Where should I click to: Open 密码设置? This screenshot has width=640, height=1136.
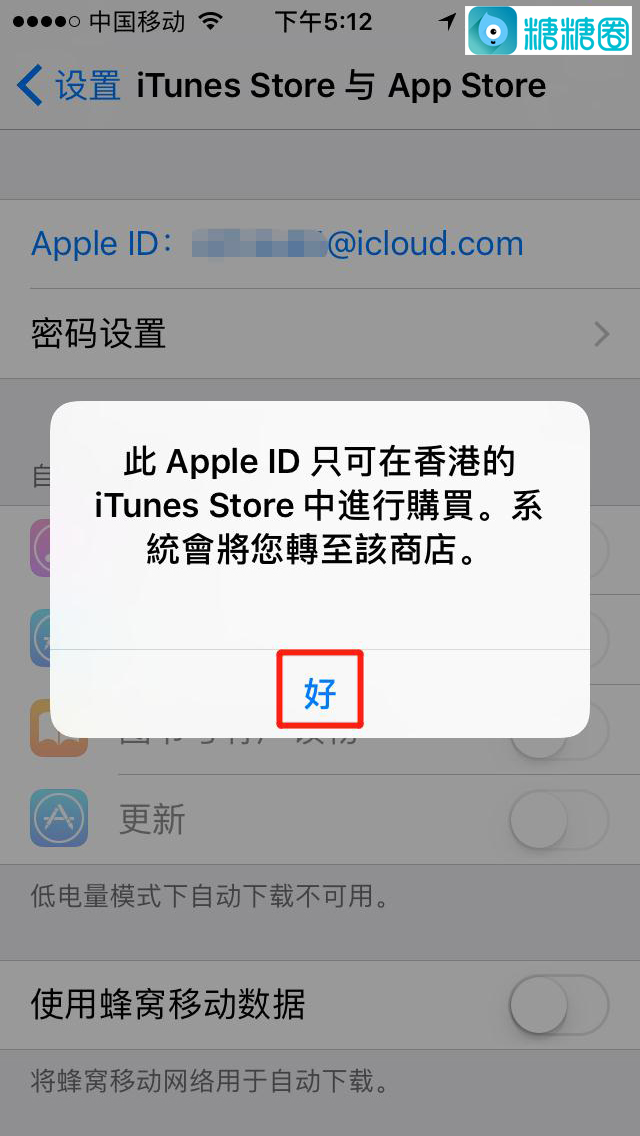[x=320, y=334]
